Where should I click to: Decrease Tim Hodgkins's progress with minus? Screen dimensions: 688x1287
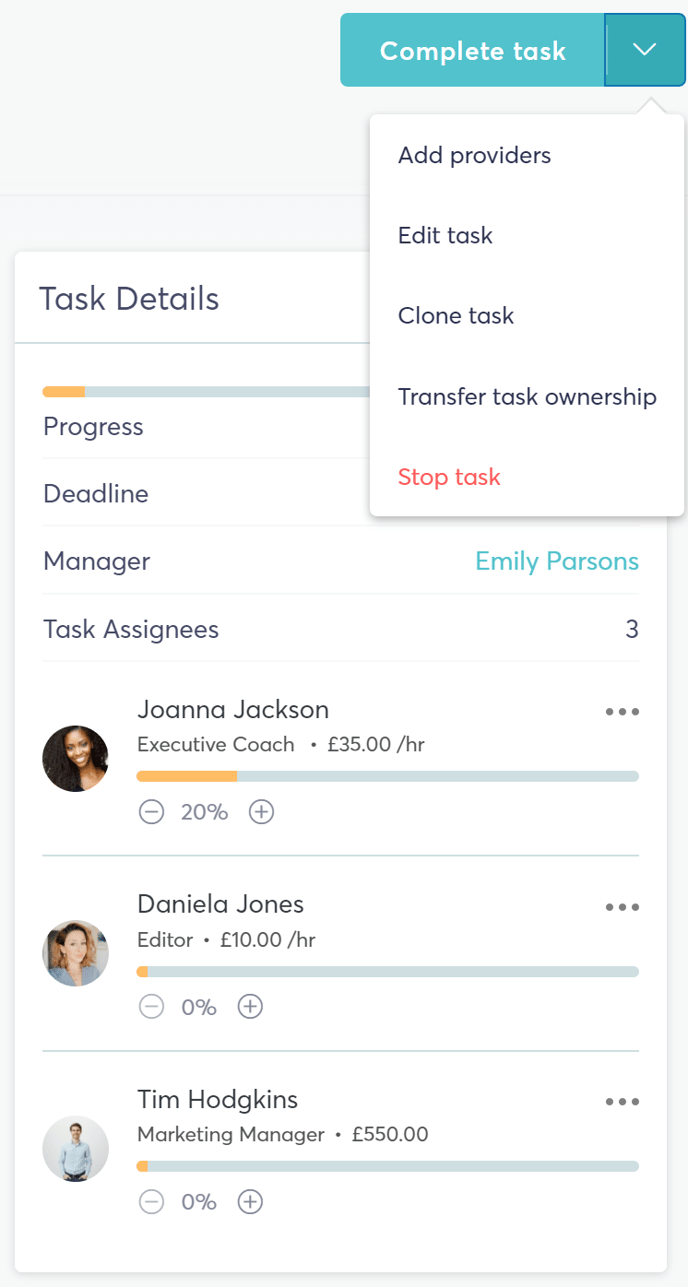tap(151, 1202)
